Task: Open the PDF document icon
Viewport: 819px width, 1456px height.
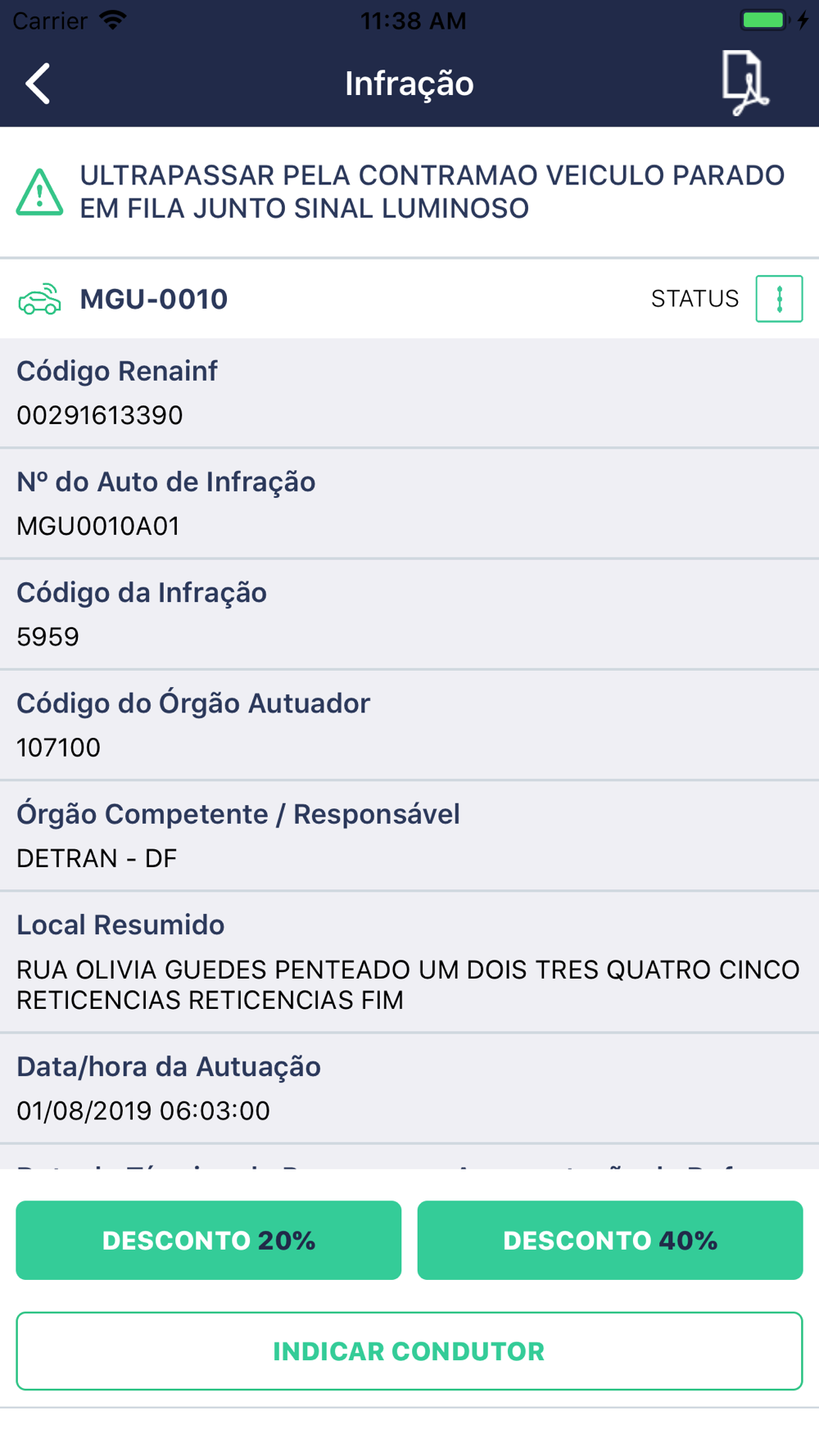Action: click(744, 83)
